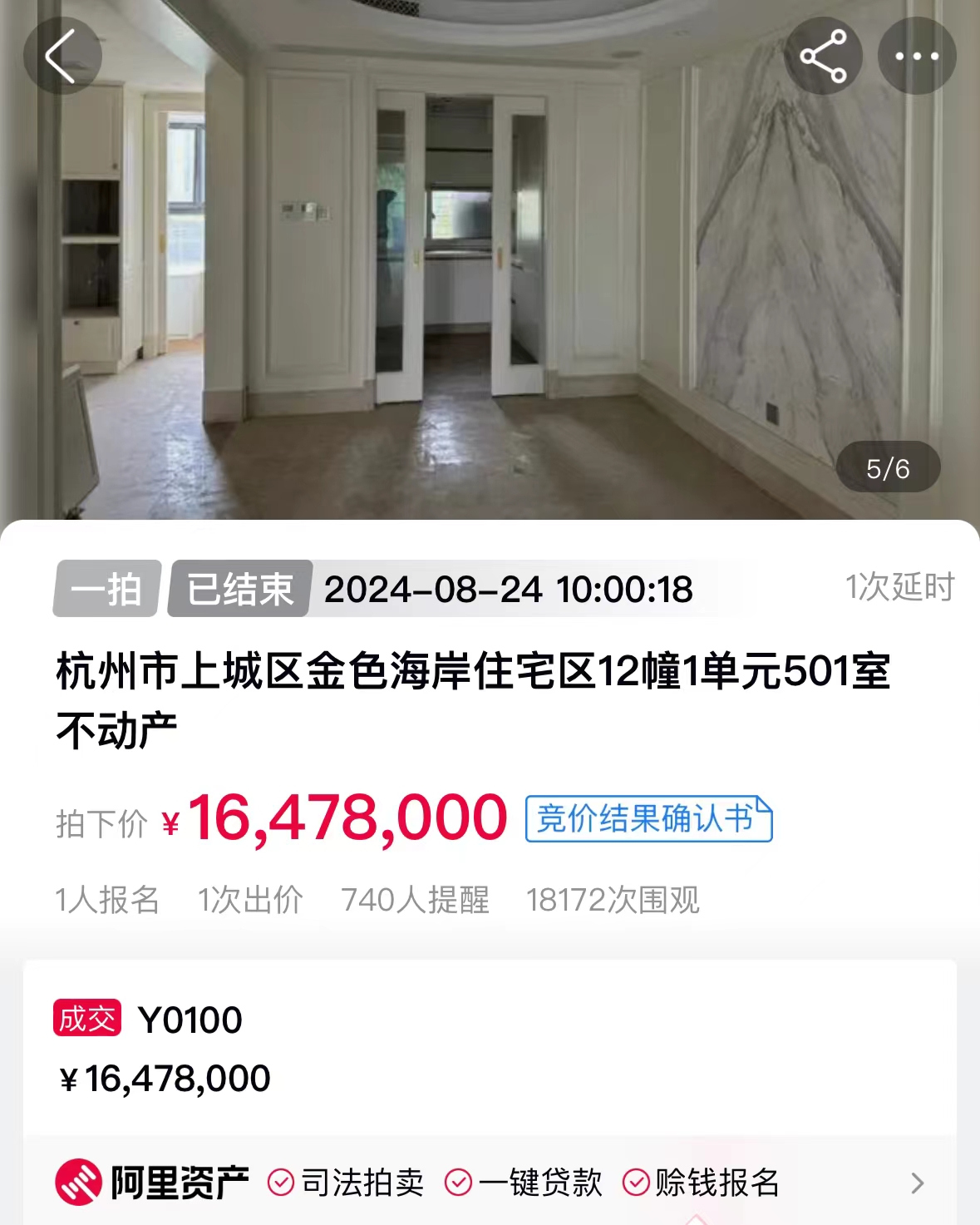Share this auction listing
The image size is (980, 1225).
[x=823, y=56]
